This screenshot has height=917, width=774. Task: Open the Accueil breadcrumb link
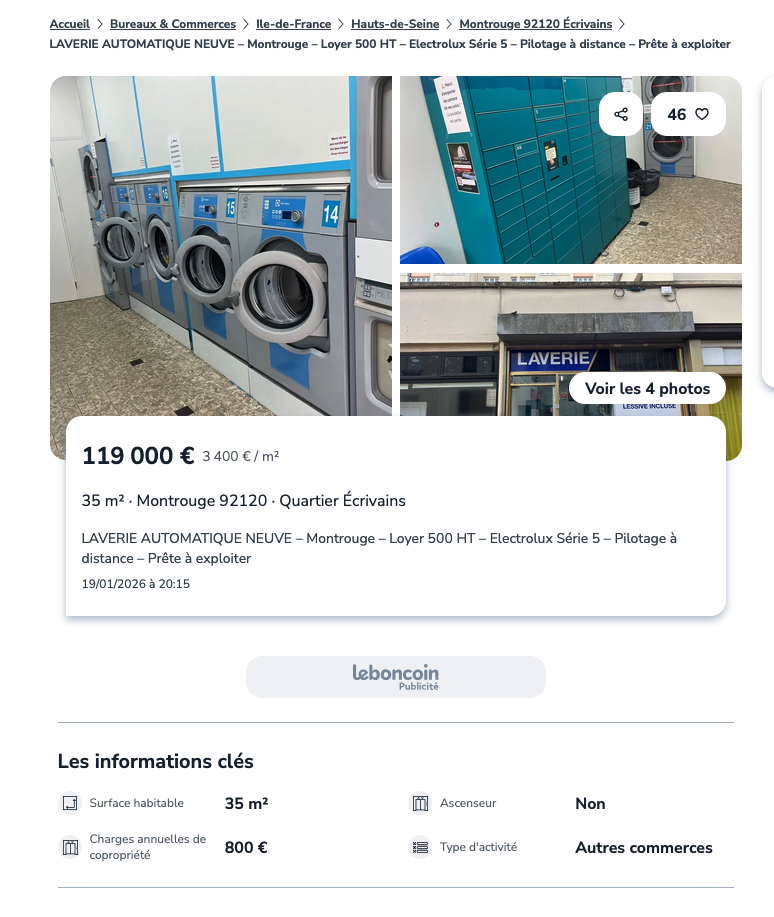tap(69, 24)
